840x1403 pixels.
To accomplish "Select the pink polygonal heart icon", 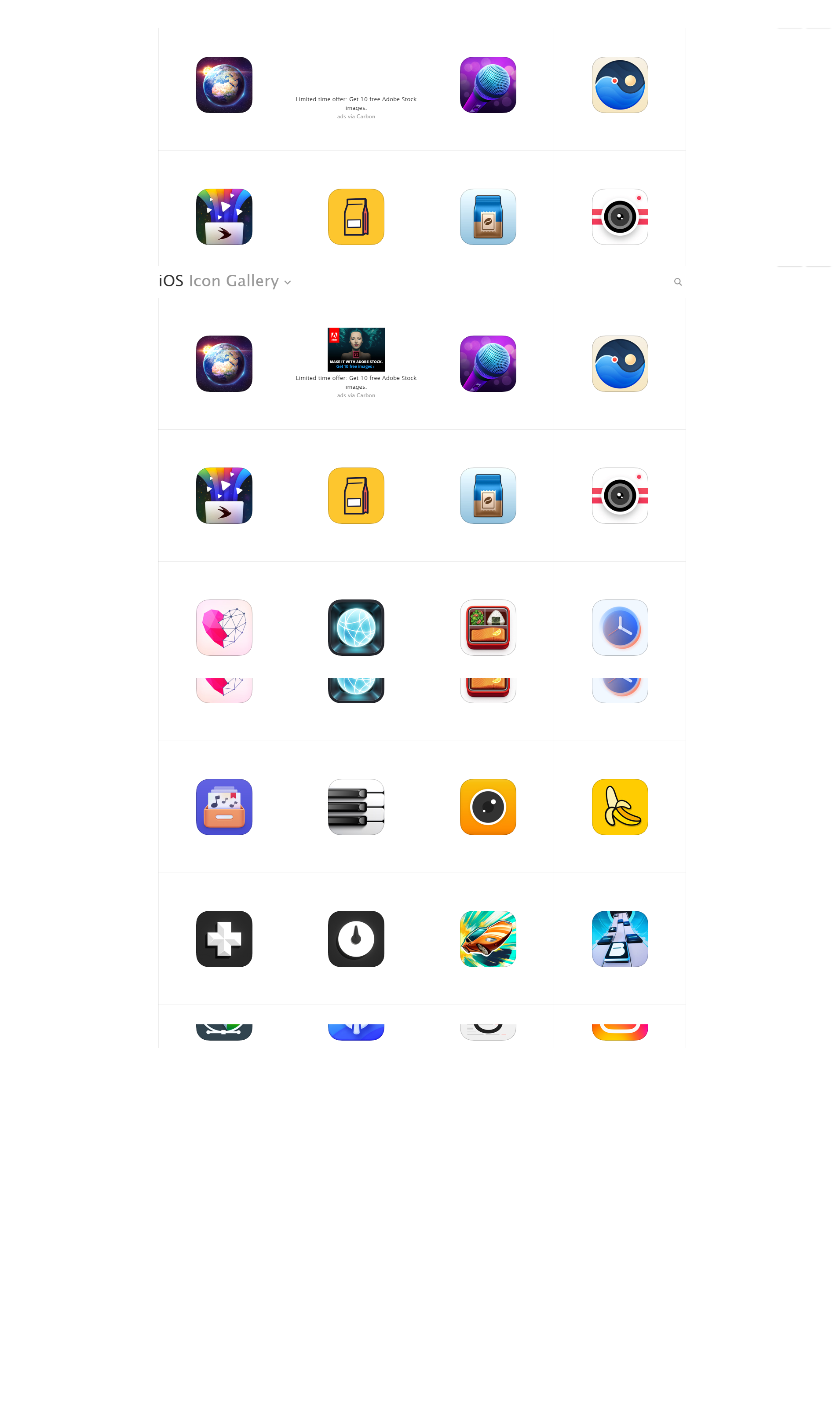I will (224, 627).
